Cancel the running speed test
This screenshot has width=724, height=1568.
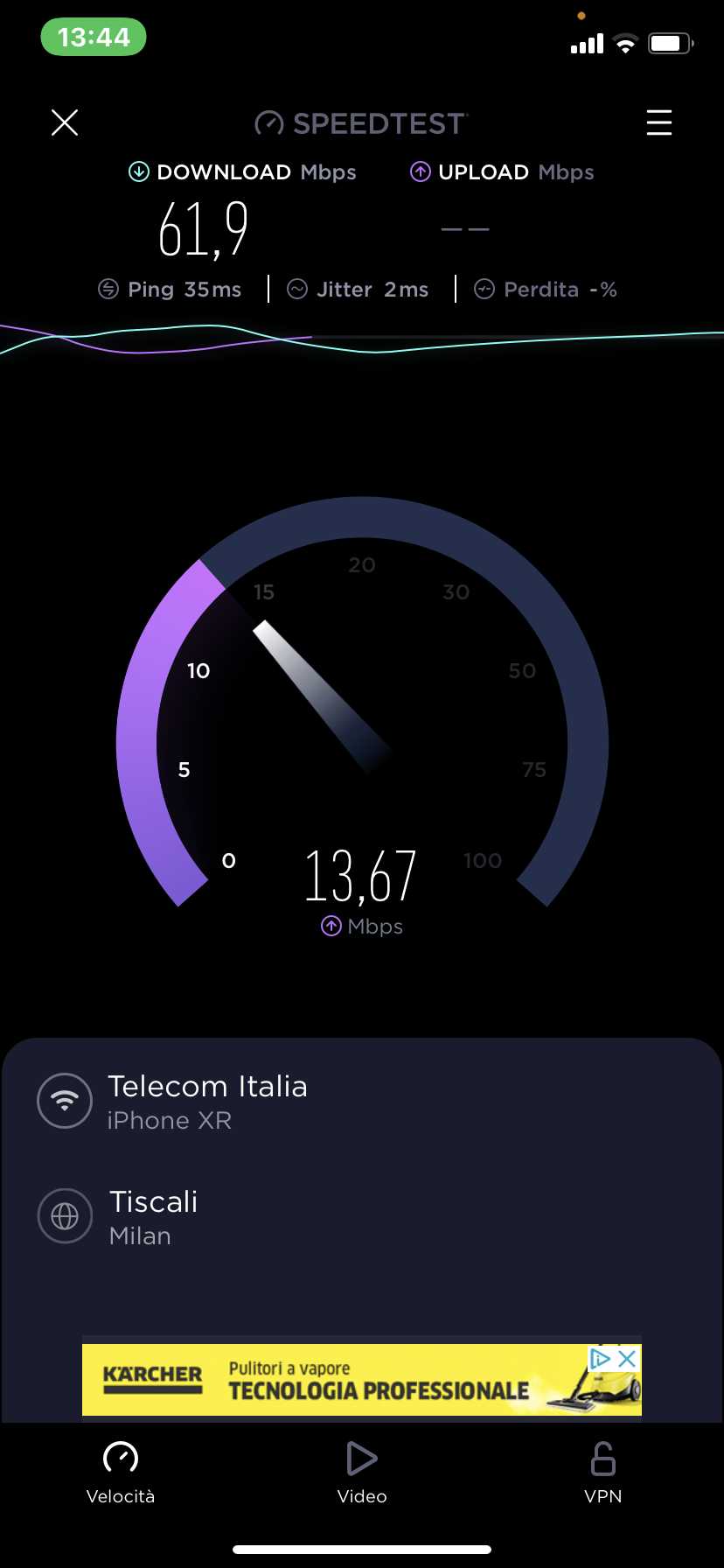pos(65,122)
